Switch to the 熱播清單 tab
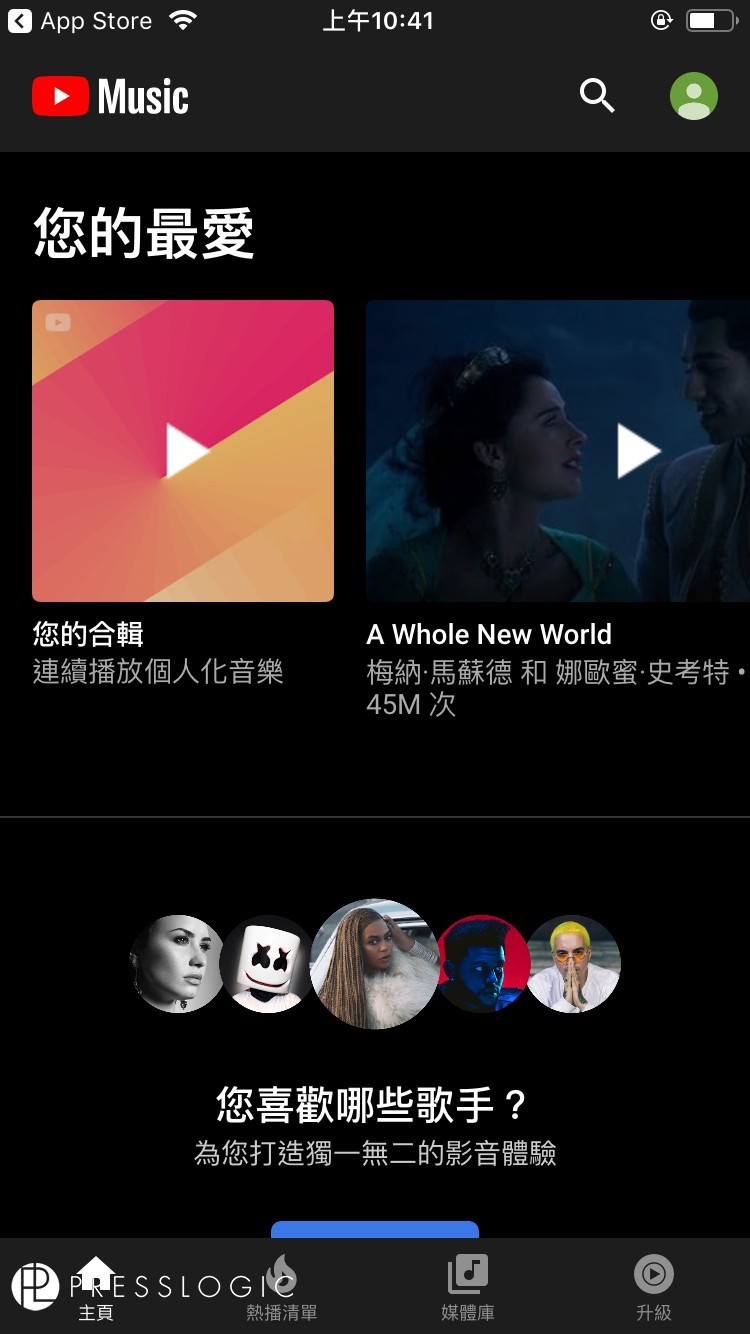750x1334 pixels. tap(280, 1290)
